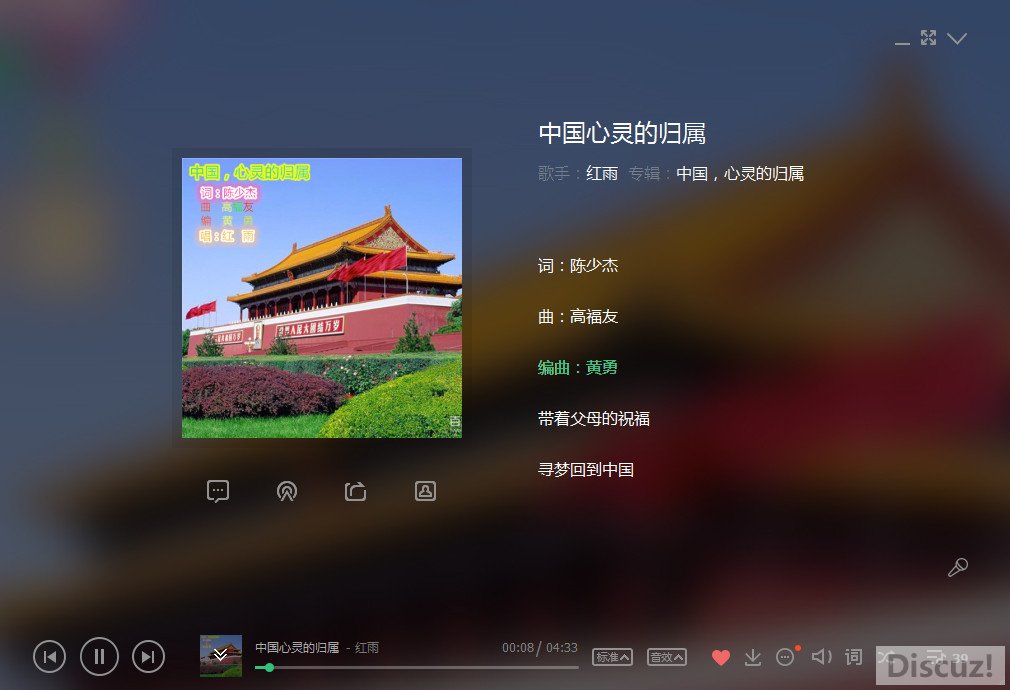The image size is (1010, 690).
Task: Open the comments icon under the album cover
Action: (218, 491)
